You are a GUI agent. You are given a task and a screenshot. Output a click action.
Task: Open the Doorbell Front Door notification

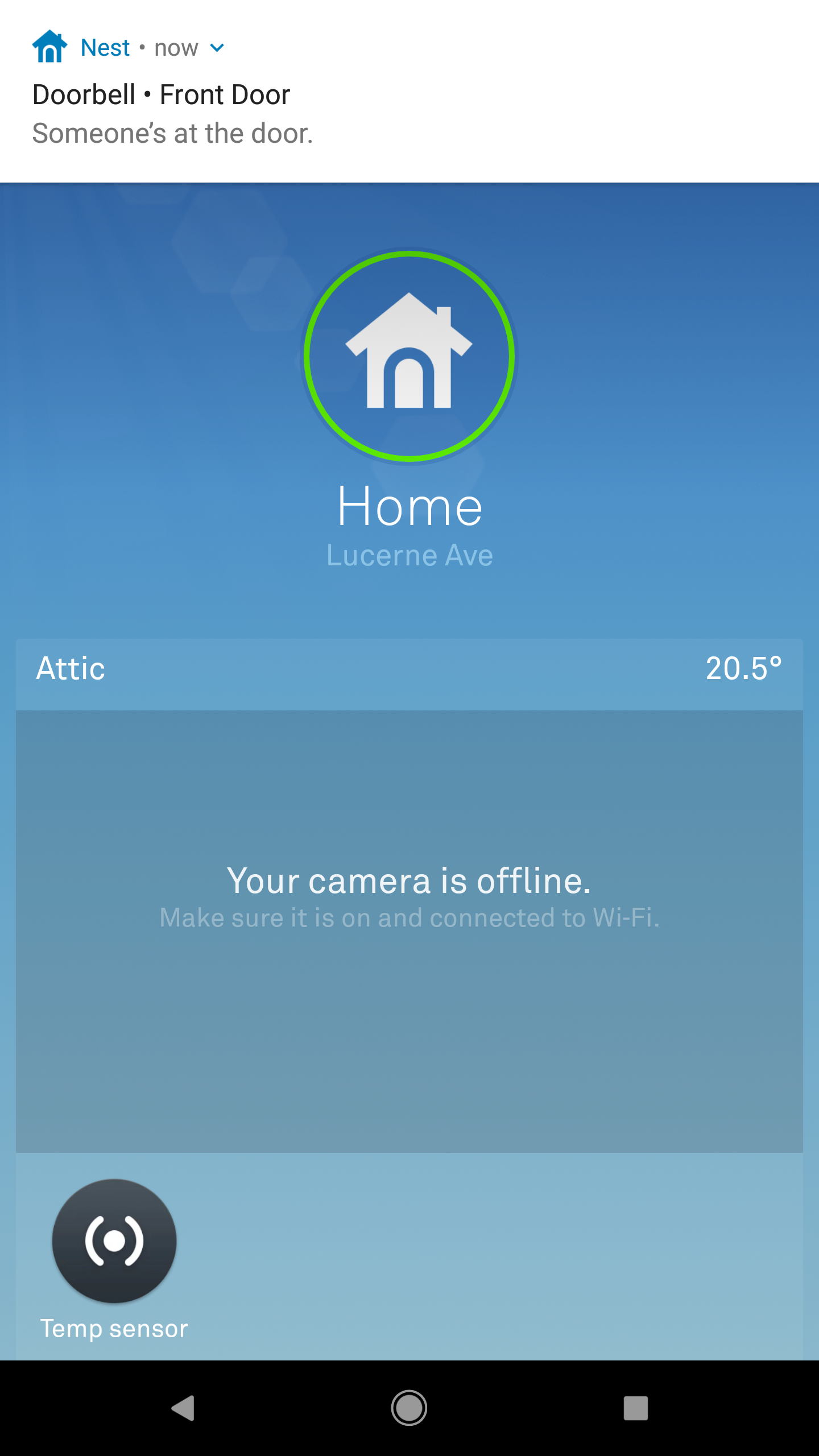click(409, 91)
